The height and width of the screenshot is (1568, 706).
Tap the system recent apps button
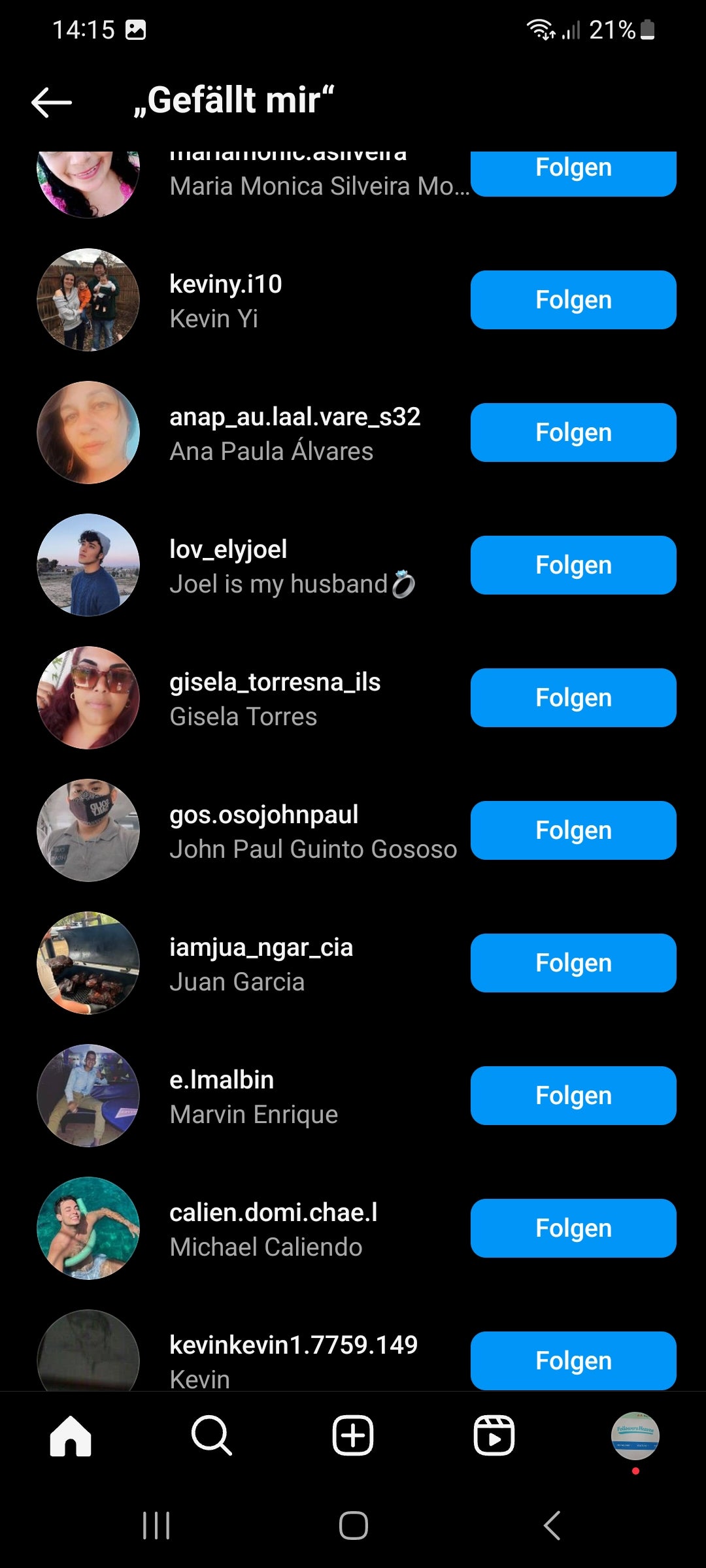tap(156, 1526)
